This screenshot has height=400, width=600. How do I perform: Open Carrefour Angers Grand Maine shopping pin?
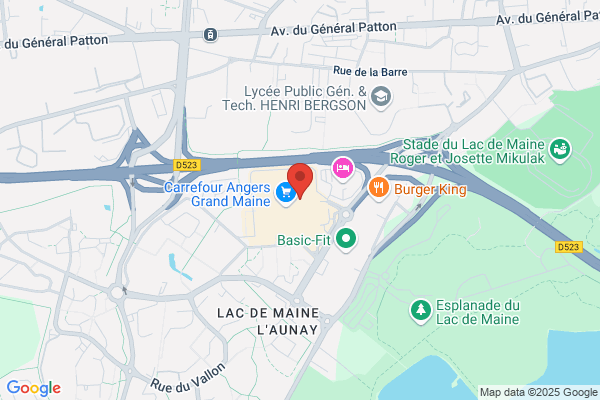(286, 193)
